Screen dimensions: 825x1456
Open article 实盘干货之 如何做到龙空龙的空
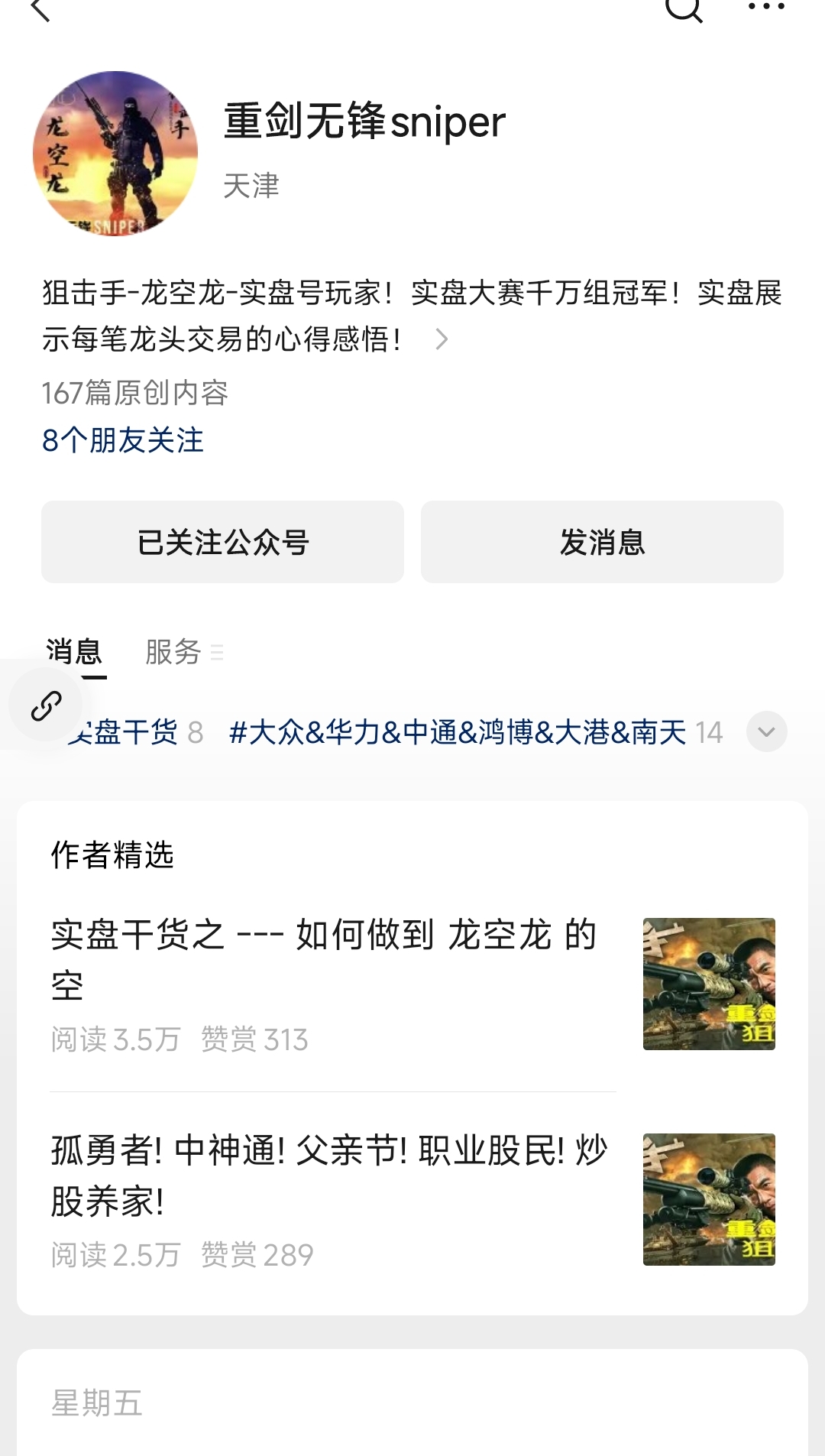click(325, 959)
